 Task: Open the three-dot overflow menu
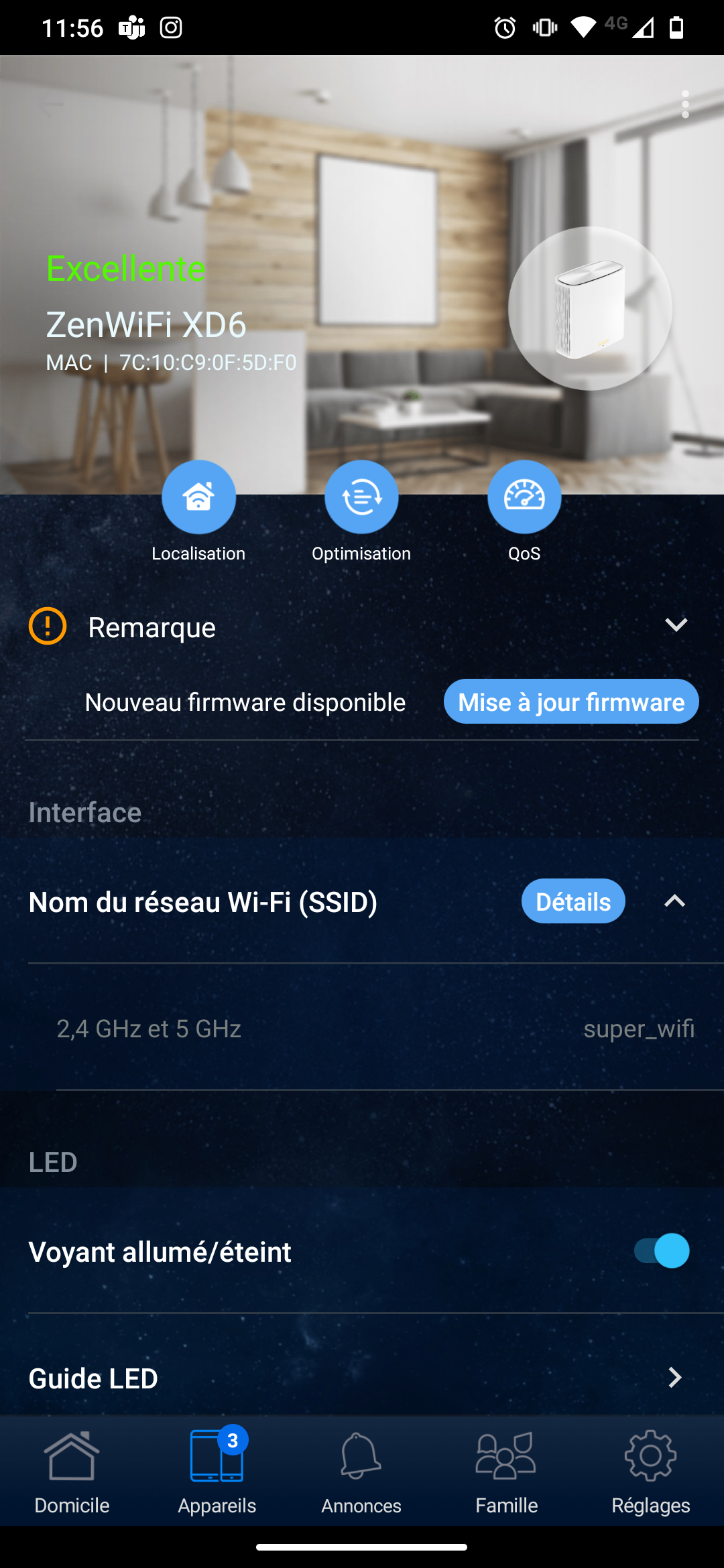[x=684, y=105]
